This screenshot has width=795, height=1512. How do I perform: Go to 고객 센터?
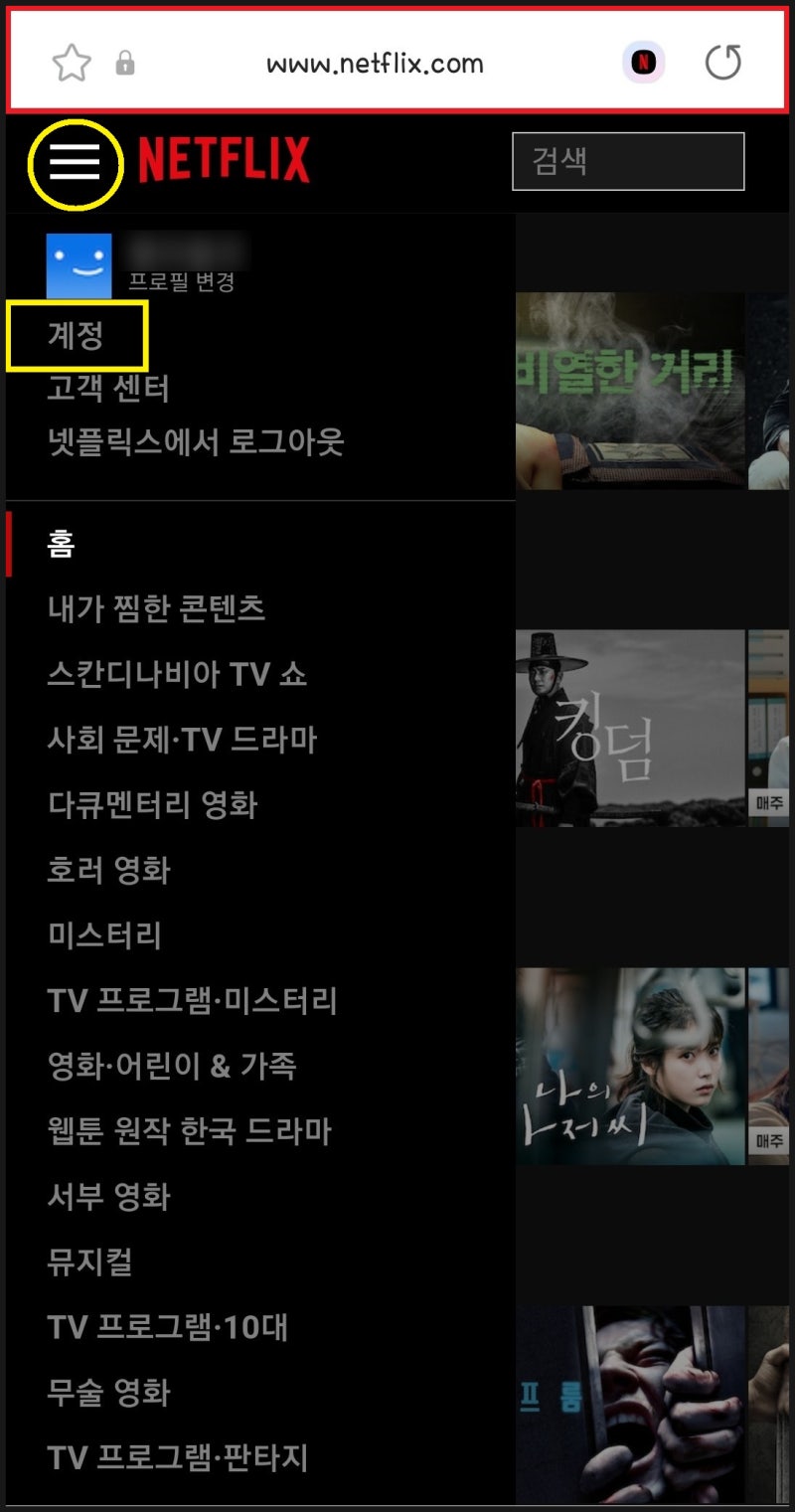pos(108,389)
